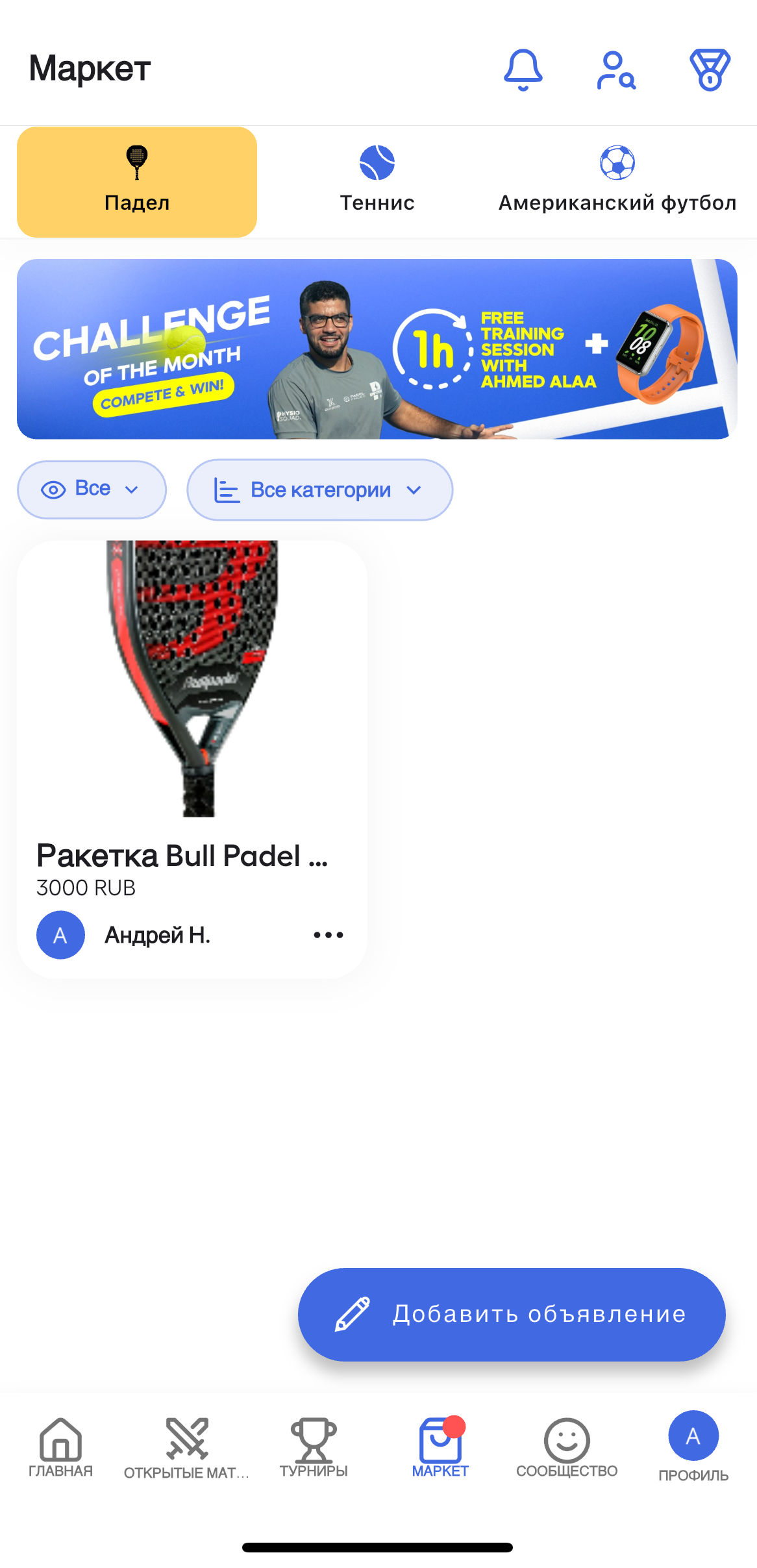Switch to the Теннис sport tab

tap(377, 182)
